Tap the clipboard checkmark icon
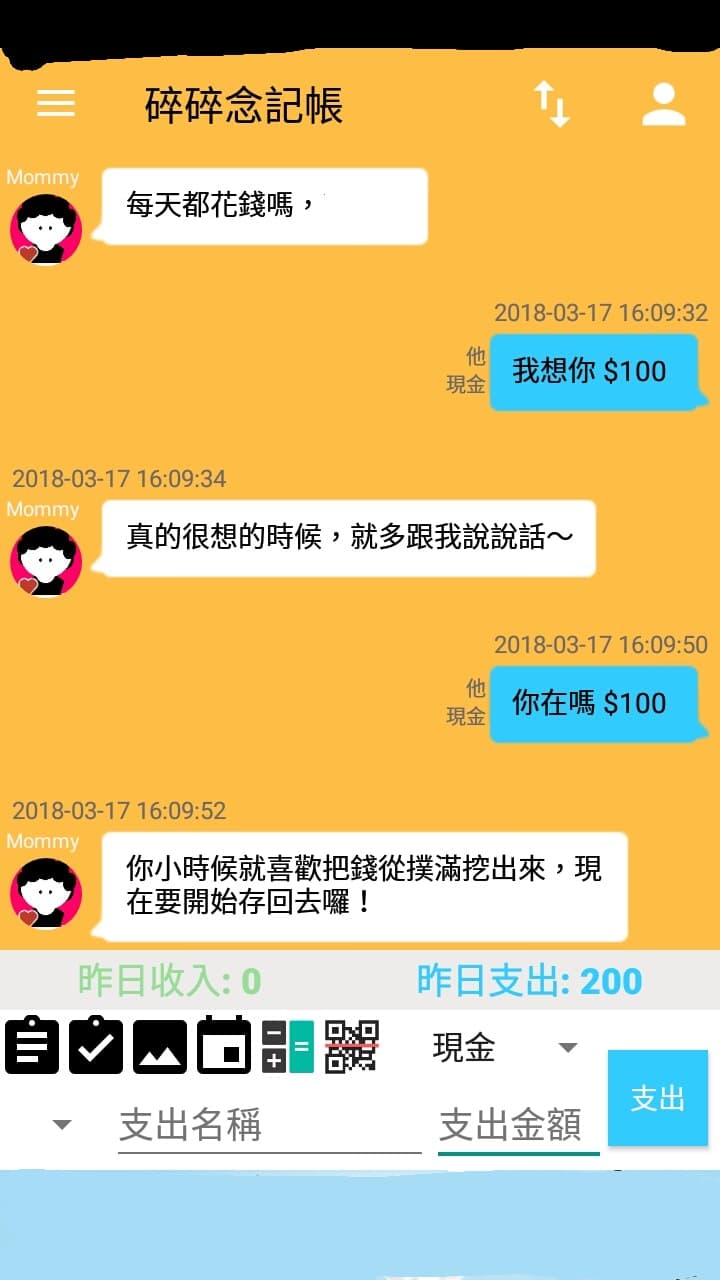 coord(96,1045)
